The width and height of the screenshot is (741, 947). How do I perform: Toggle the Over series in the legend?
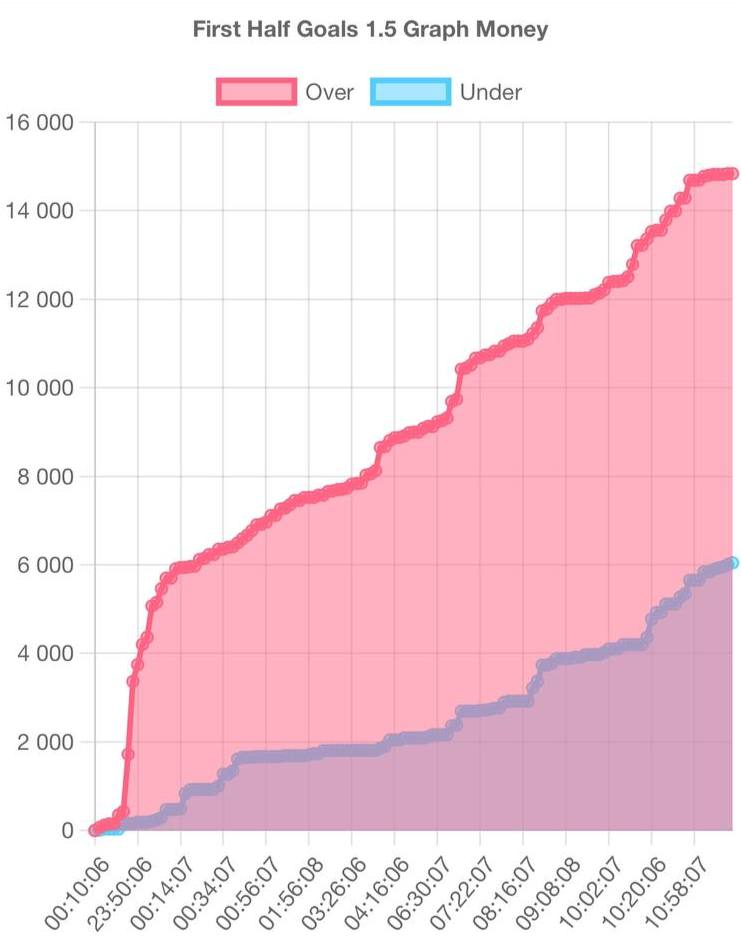click(x=285, y=92)
